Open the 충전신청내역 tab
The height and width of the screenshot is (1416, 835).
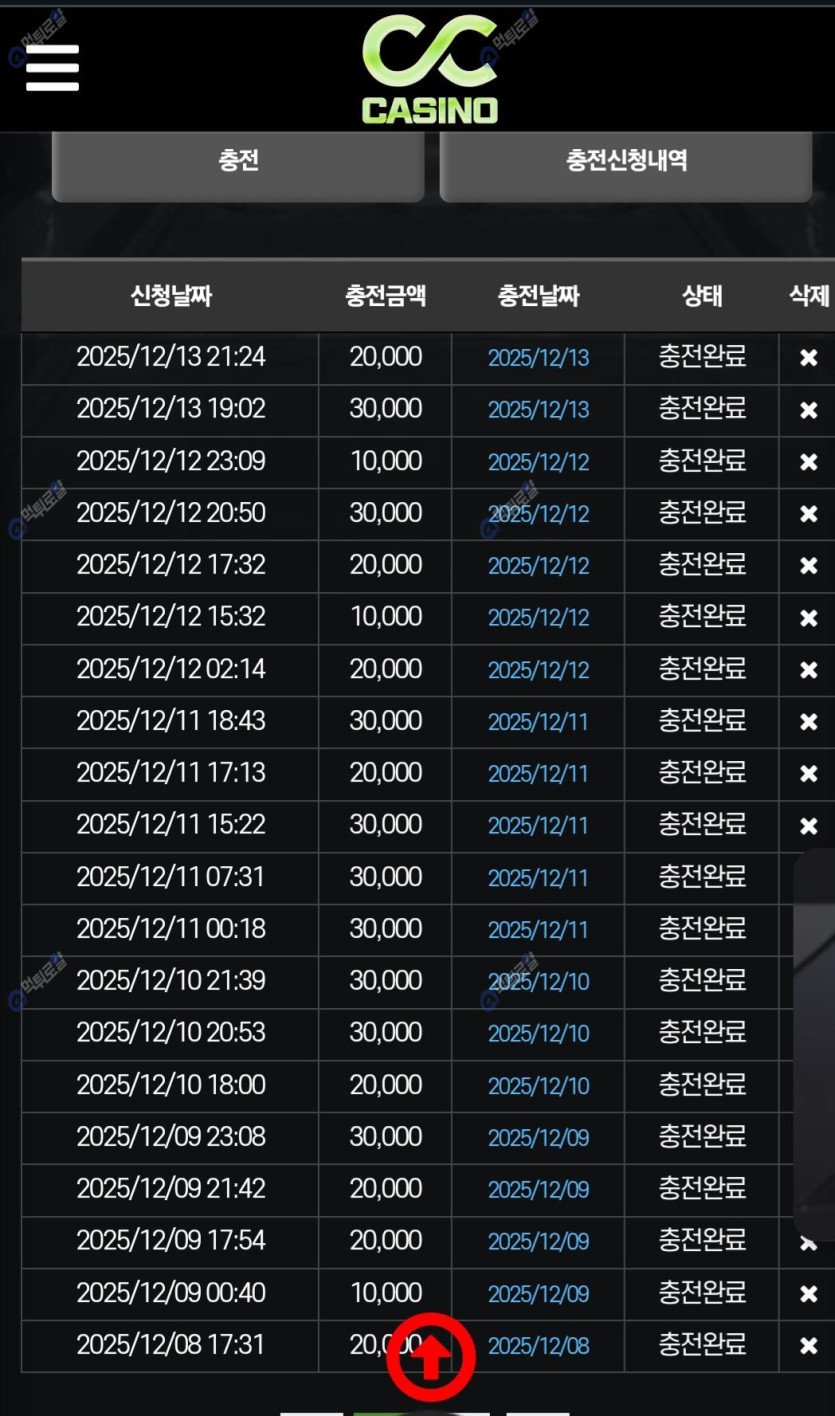pos(626,161)
